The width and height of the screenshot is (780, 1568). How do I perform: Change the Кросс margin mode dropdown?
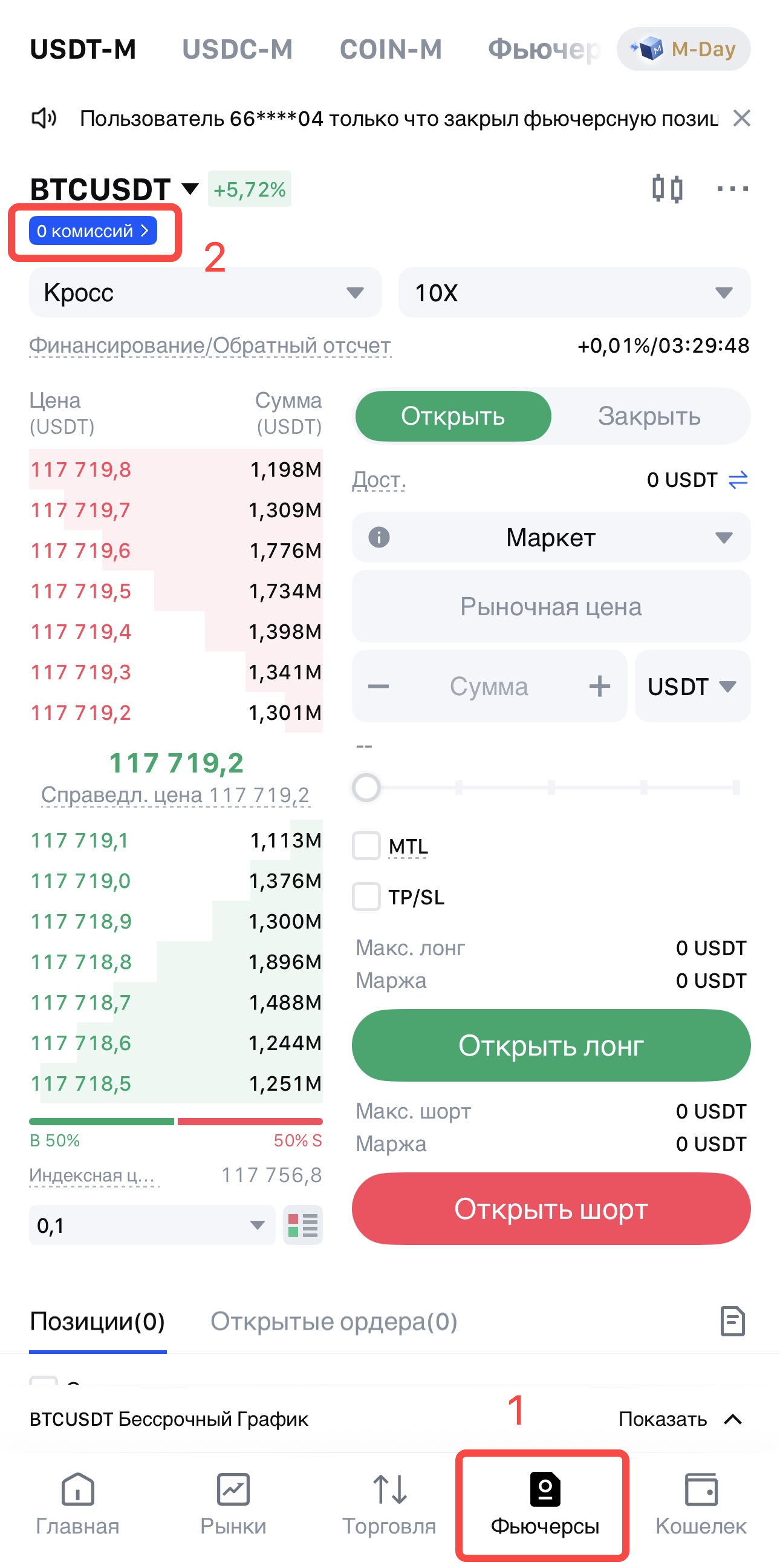[x=205, y=293]
